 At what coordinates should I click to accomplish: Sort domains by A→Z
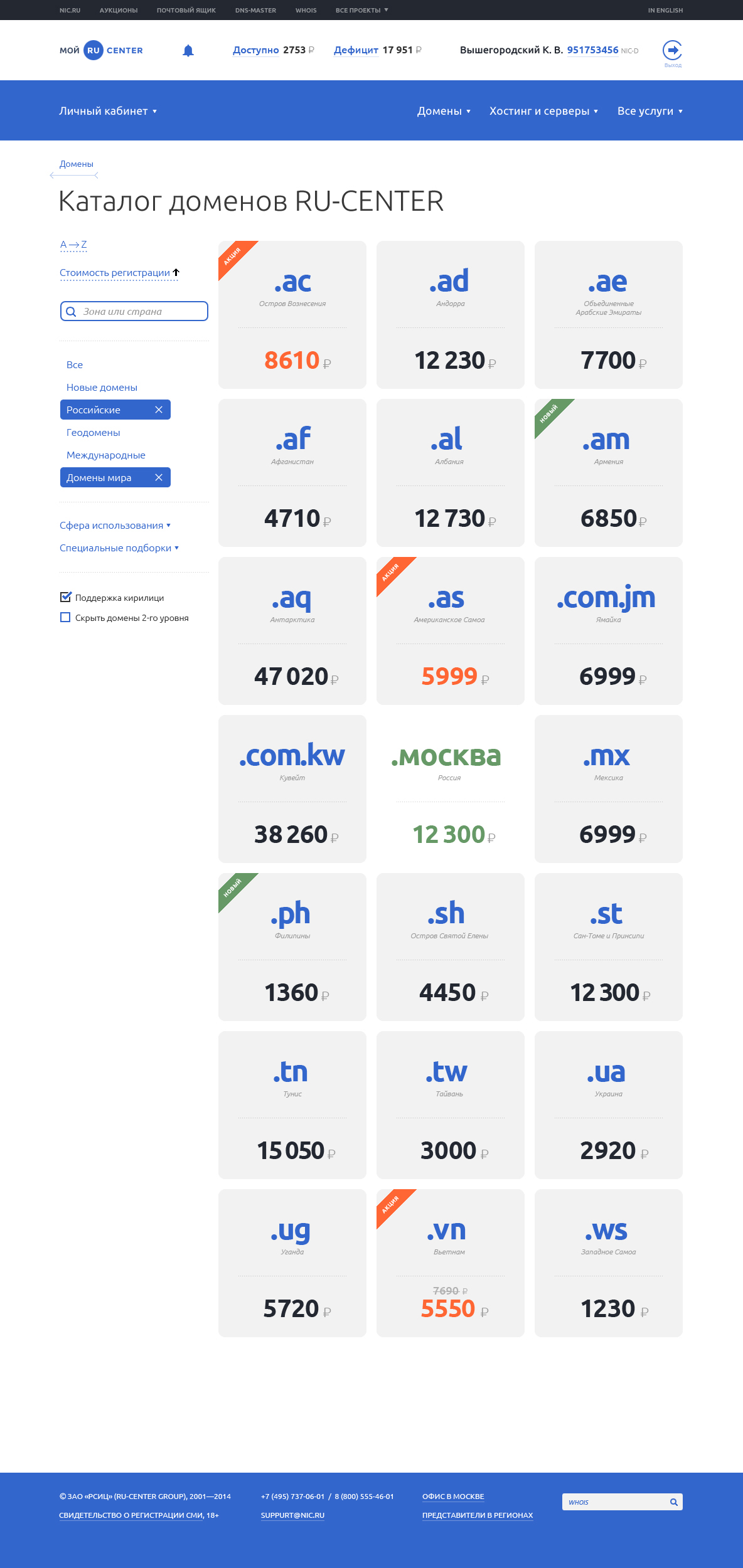tap(73, 245)
